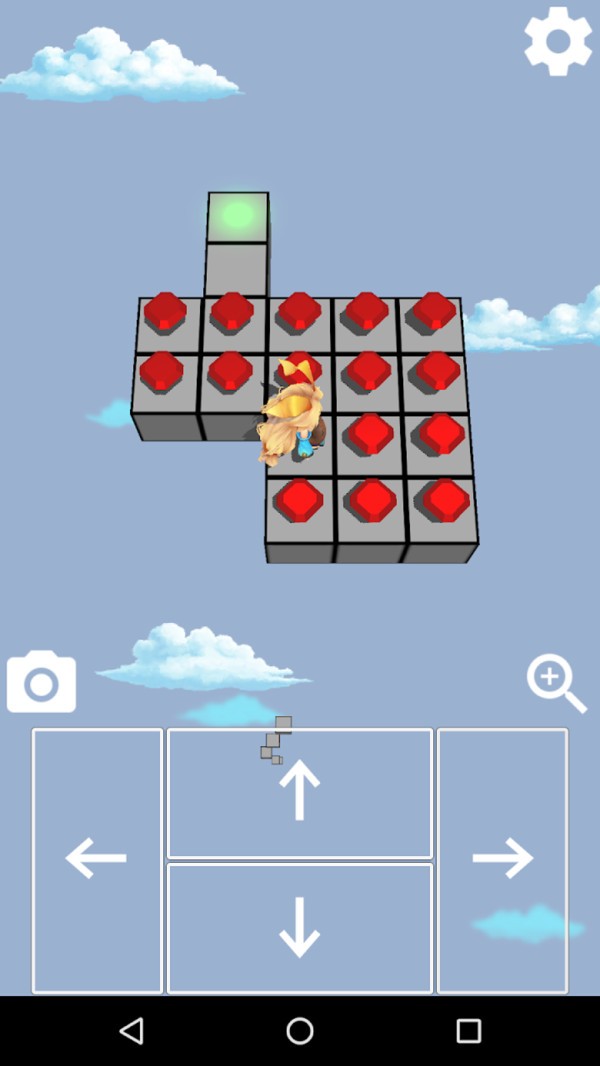The image size is (600, 1066).
Task: Tap the camera icon
Action: click(x=41, y=682)
